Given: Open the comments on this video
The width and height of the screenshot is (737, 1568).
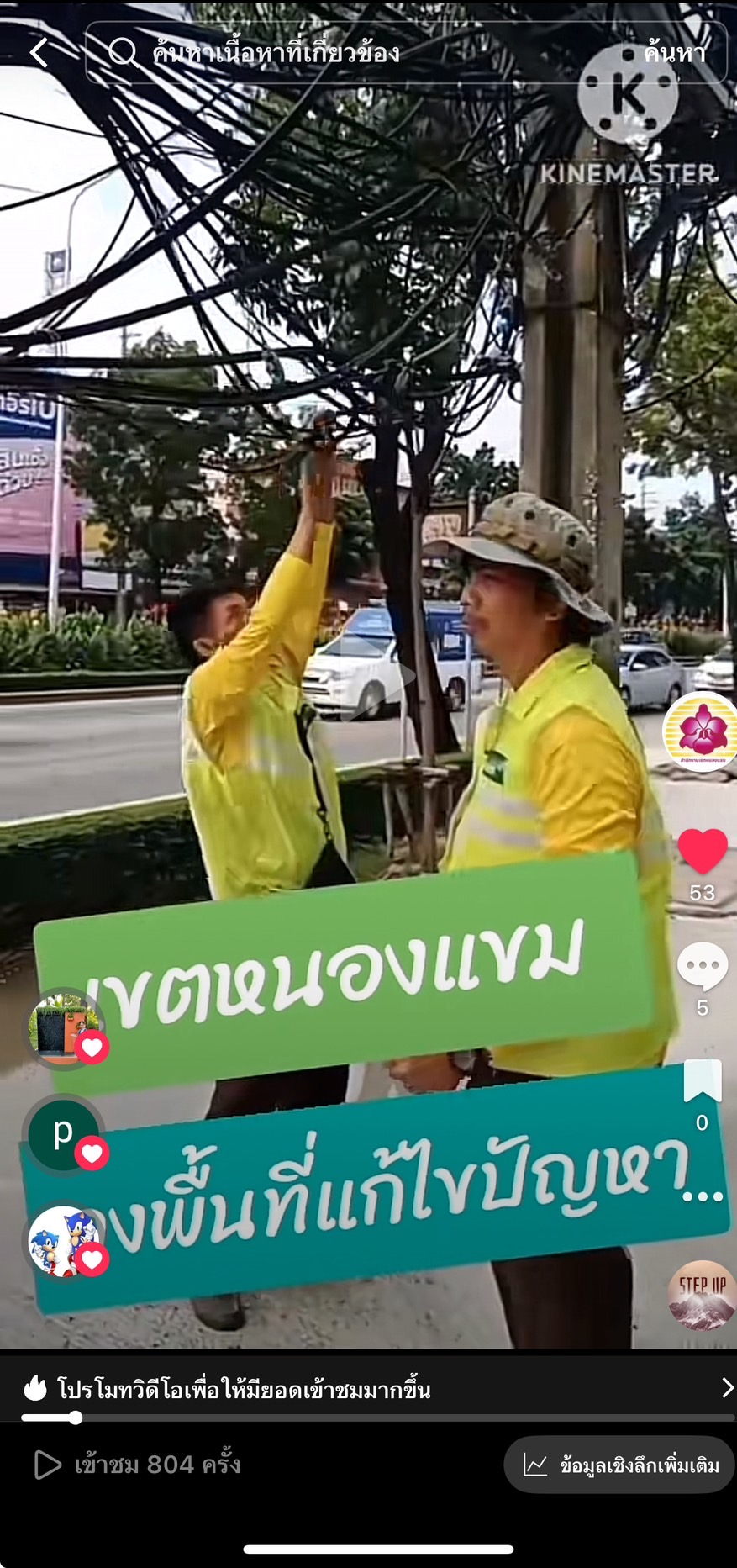Looking at the screenshot, I should 702,966.
